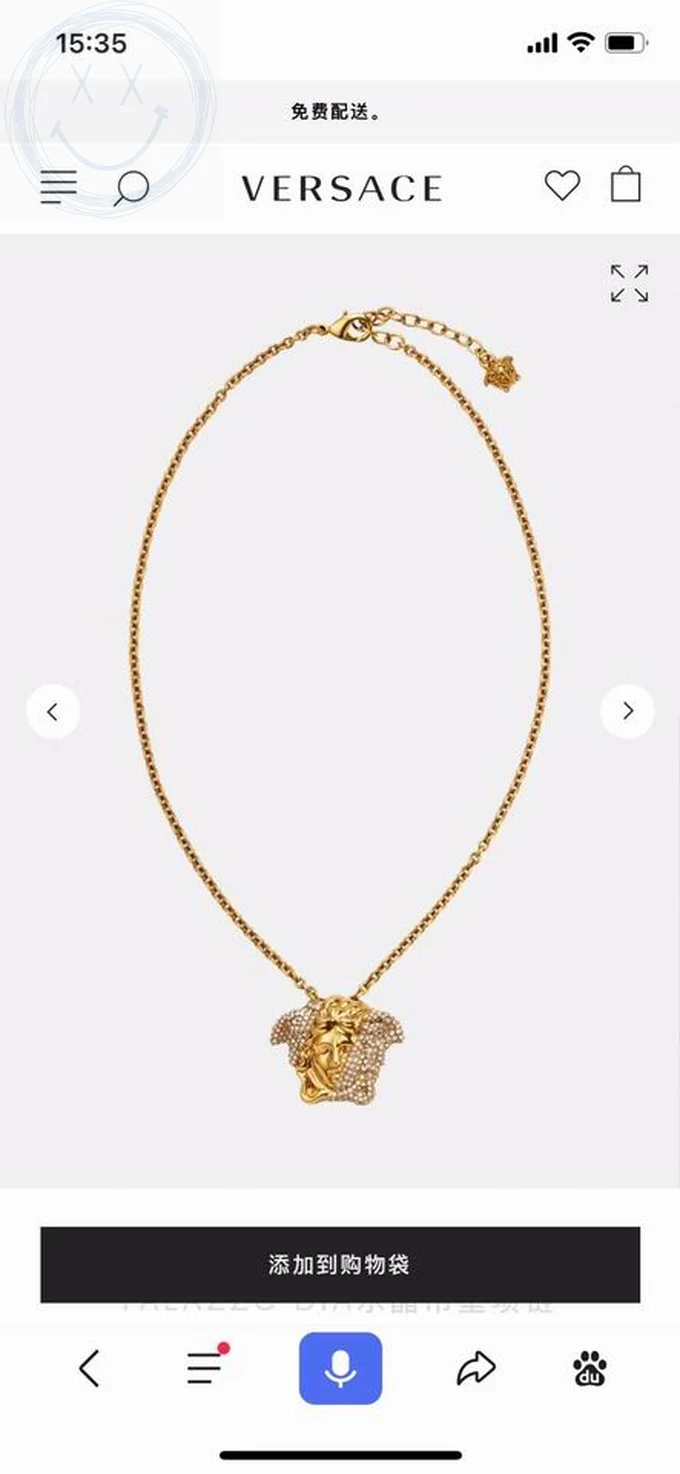Start voice search microphone

(x=340, y=1368)
